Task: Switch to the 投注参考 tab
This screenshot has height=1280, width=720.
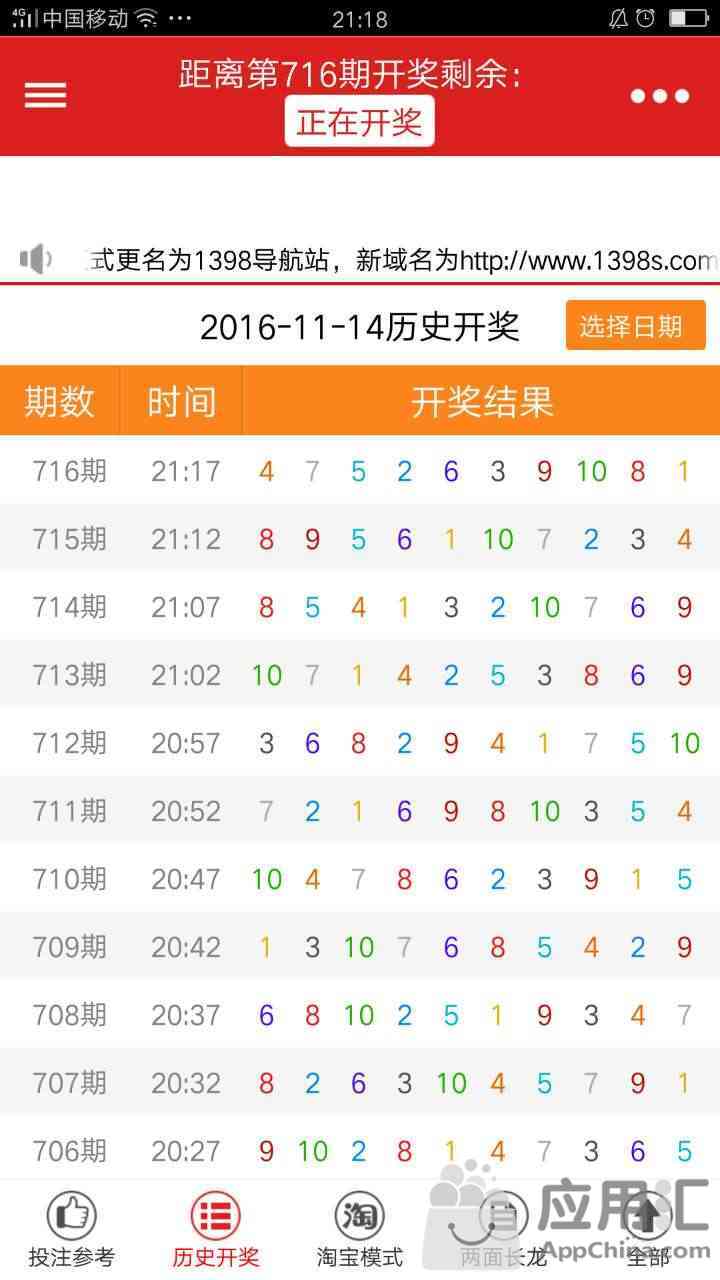Action: coord(72,1229)
